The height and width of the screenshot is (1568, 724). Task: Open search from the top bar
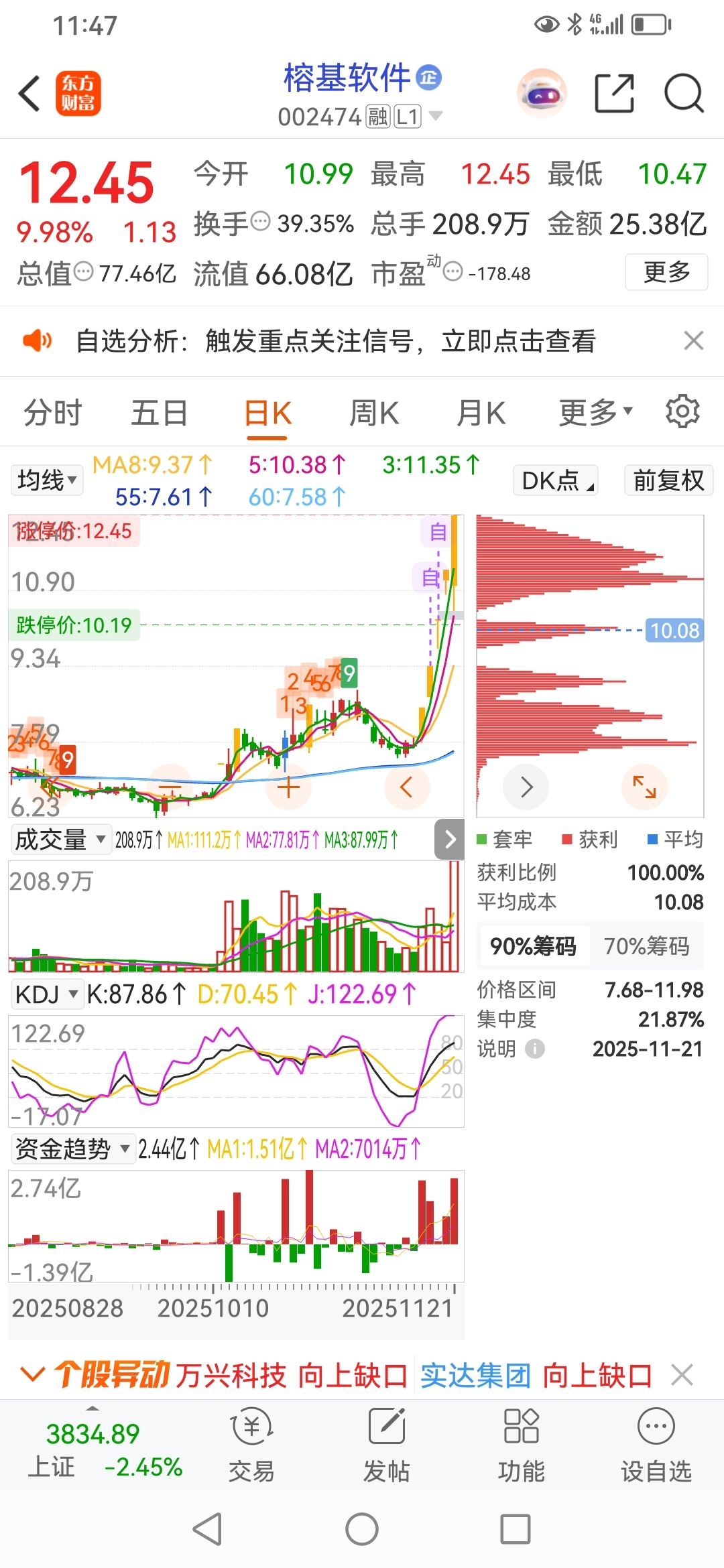(683, 94)
